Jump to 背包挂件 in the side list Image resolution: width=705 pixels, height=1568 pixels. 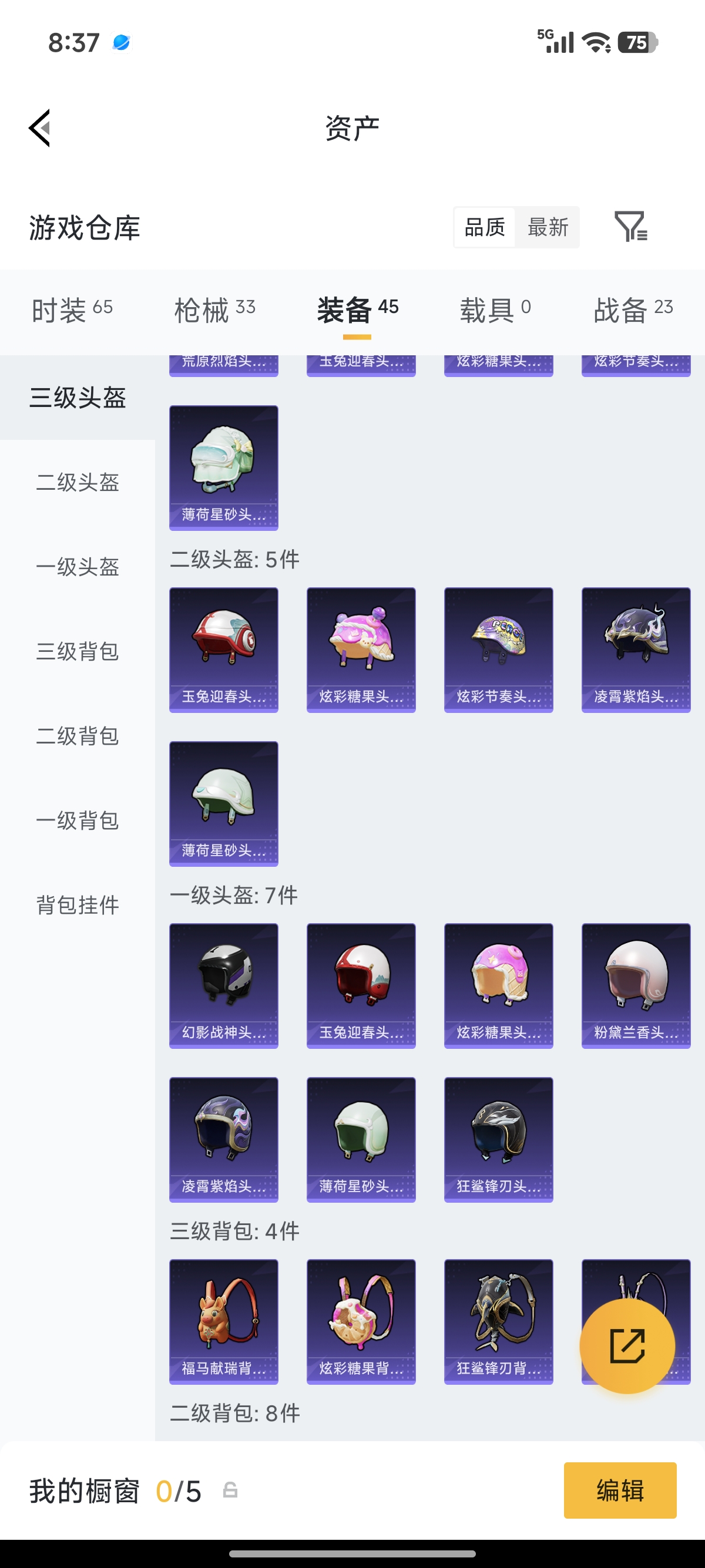[x=78, y=905]
